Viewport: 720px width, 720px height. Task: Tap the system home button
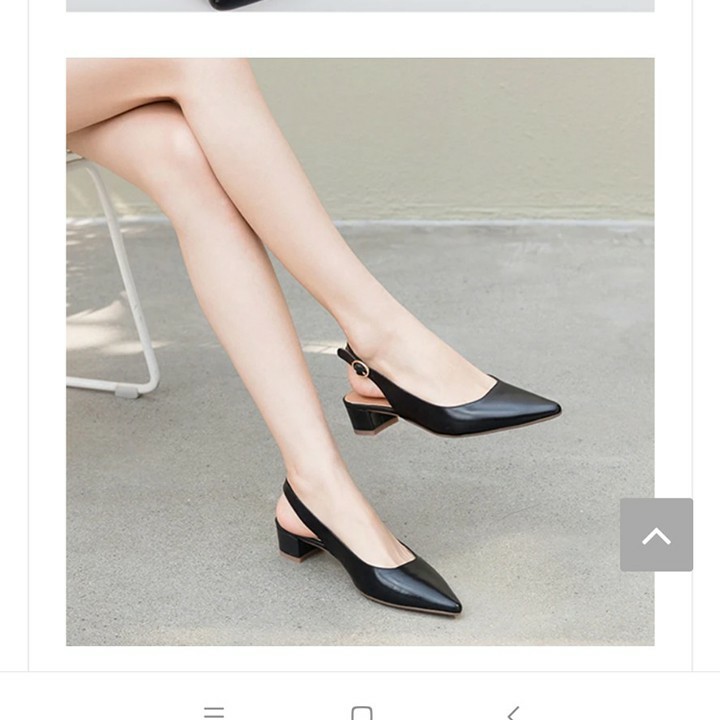point(361,712)
